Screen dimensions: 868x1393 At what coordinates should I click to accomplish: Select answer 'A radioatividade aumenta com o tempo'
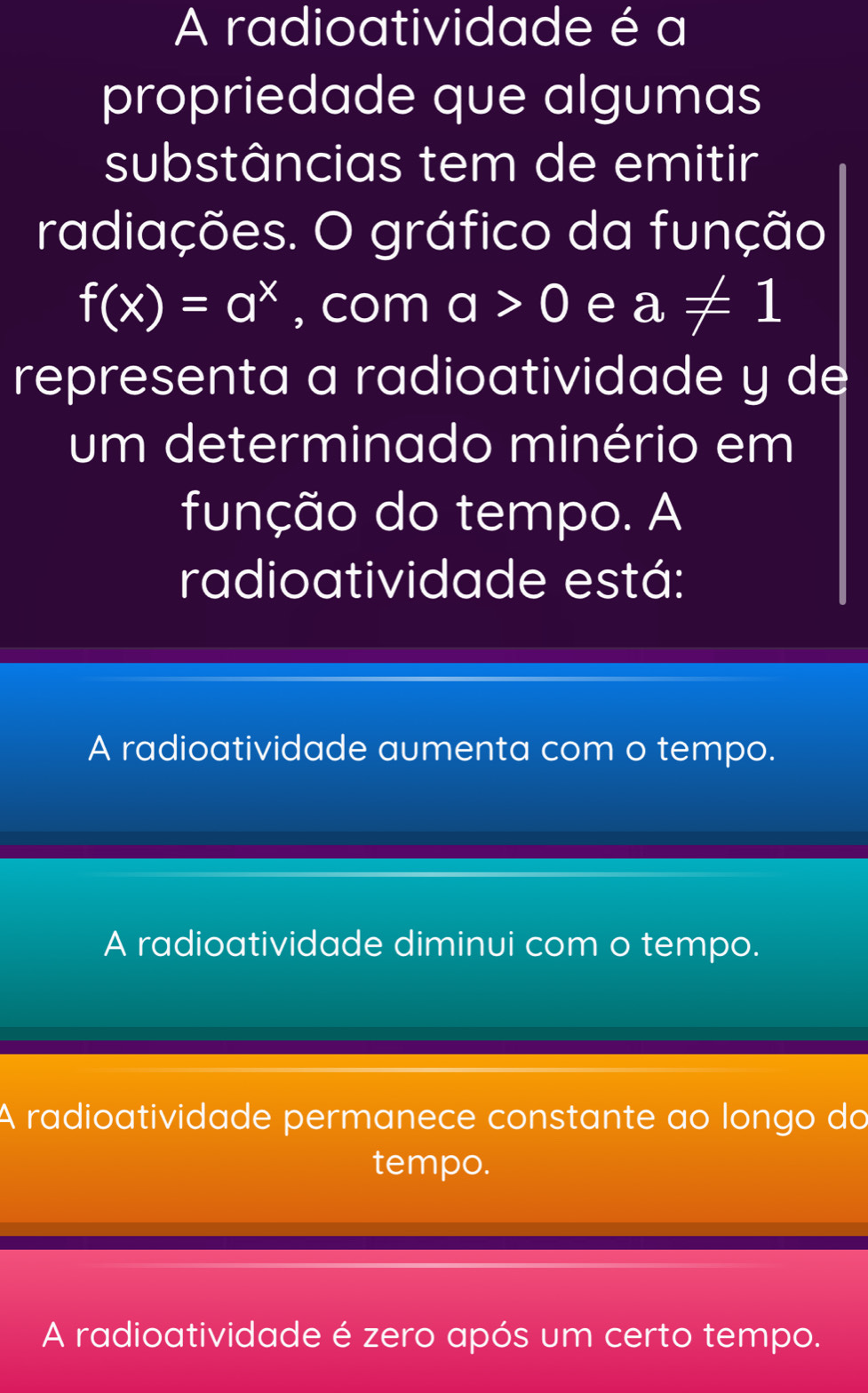pyautogui.click(x=433, y=750)
